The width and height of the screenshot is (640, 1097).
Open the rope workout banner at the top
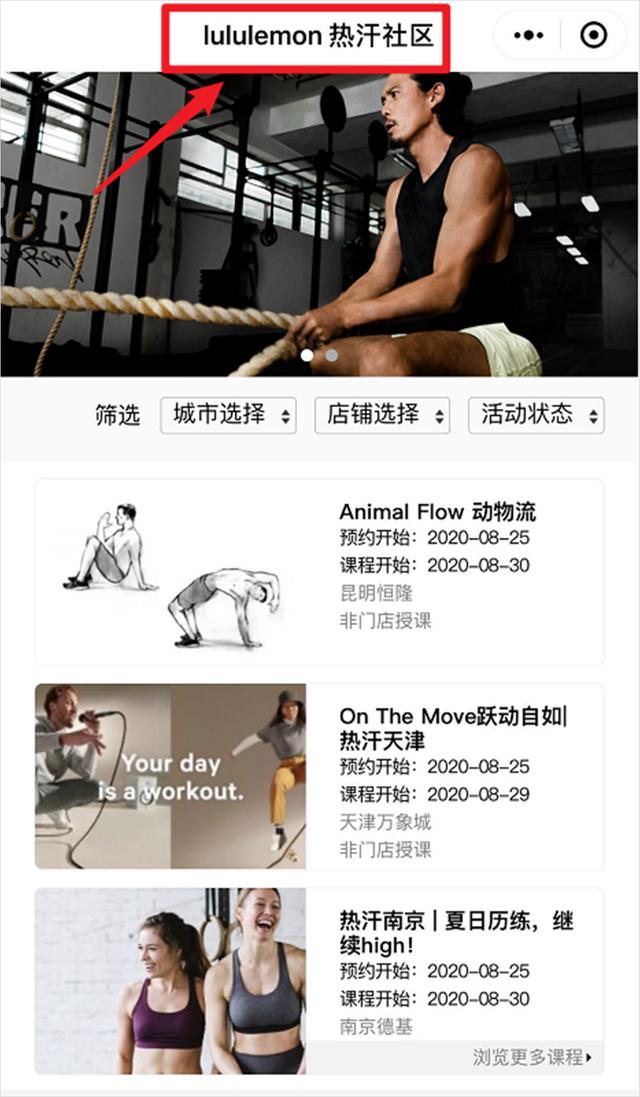[x=319, y=220]
